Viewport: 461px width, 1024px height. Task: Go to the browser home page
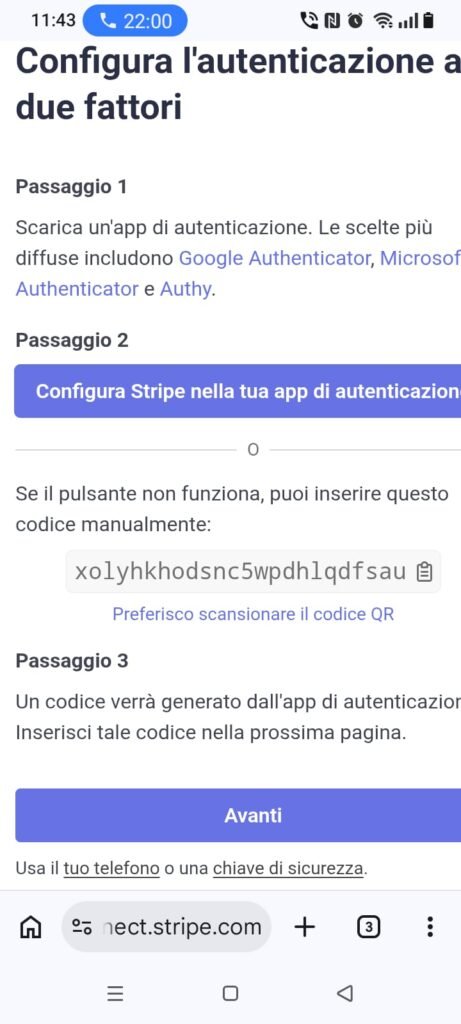(x=31, y=927)
